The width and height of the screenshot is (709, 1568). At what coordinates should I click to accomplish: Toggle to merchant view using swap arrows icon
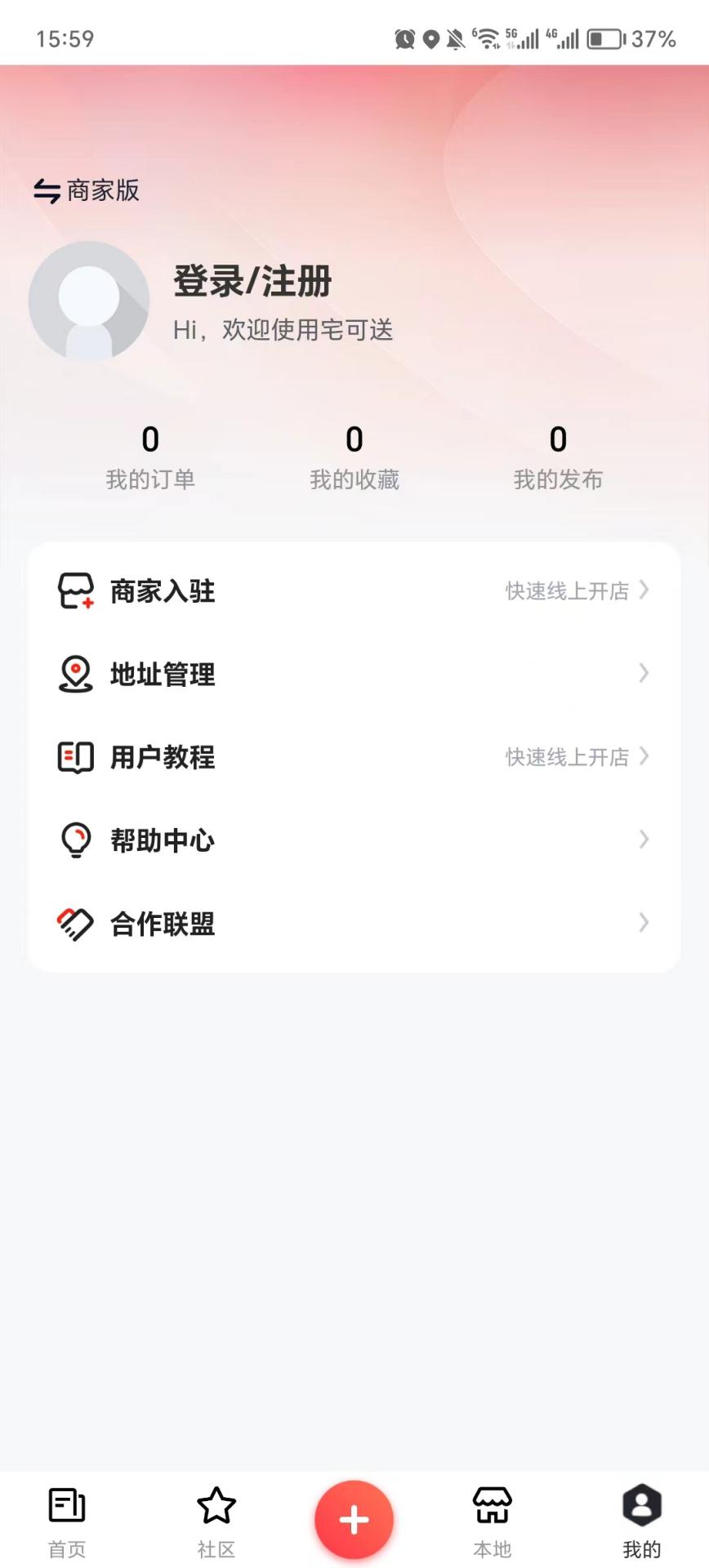[x=43, y=190]
